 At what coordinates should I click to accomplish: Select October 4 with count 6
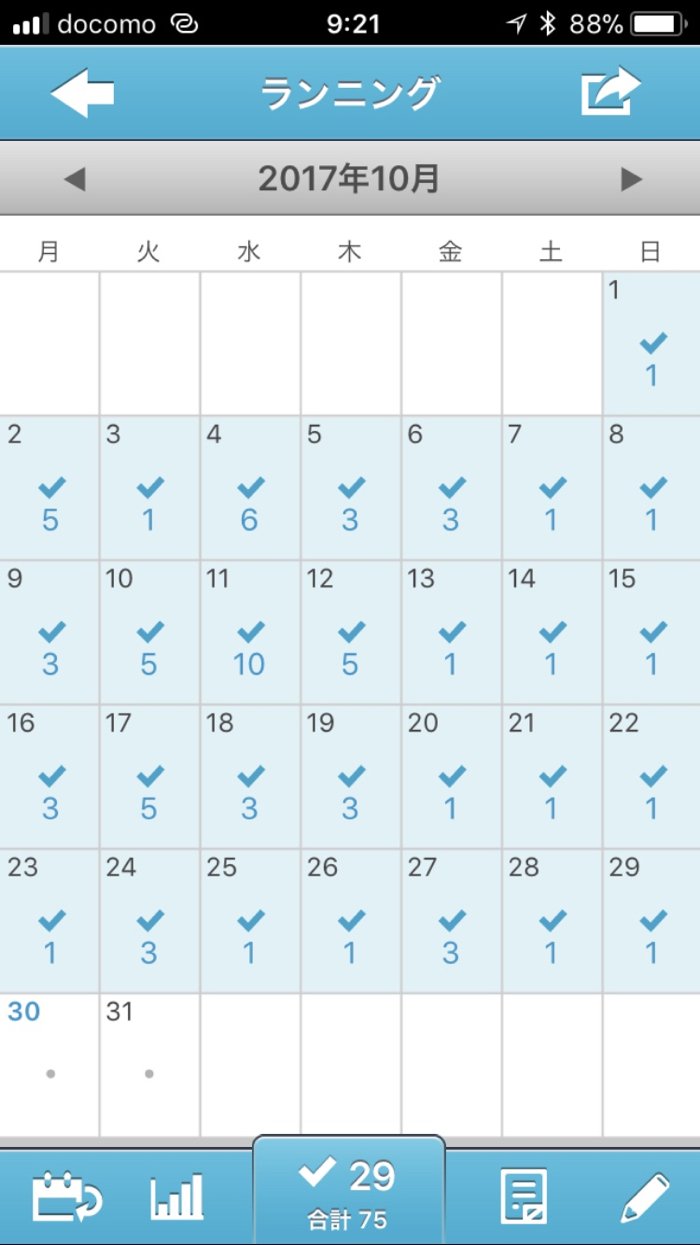tap(250, 488)
